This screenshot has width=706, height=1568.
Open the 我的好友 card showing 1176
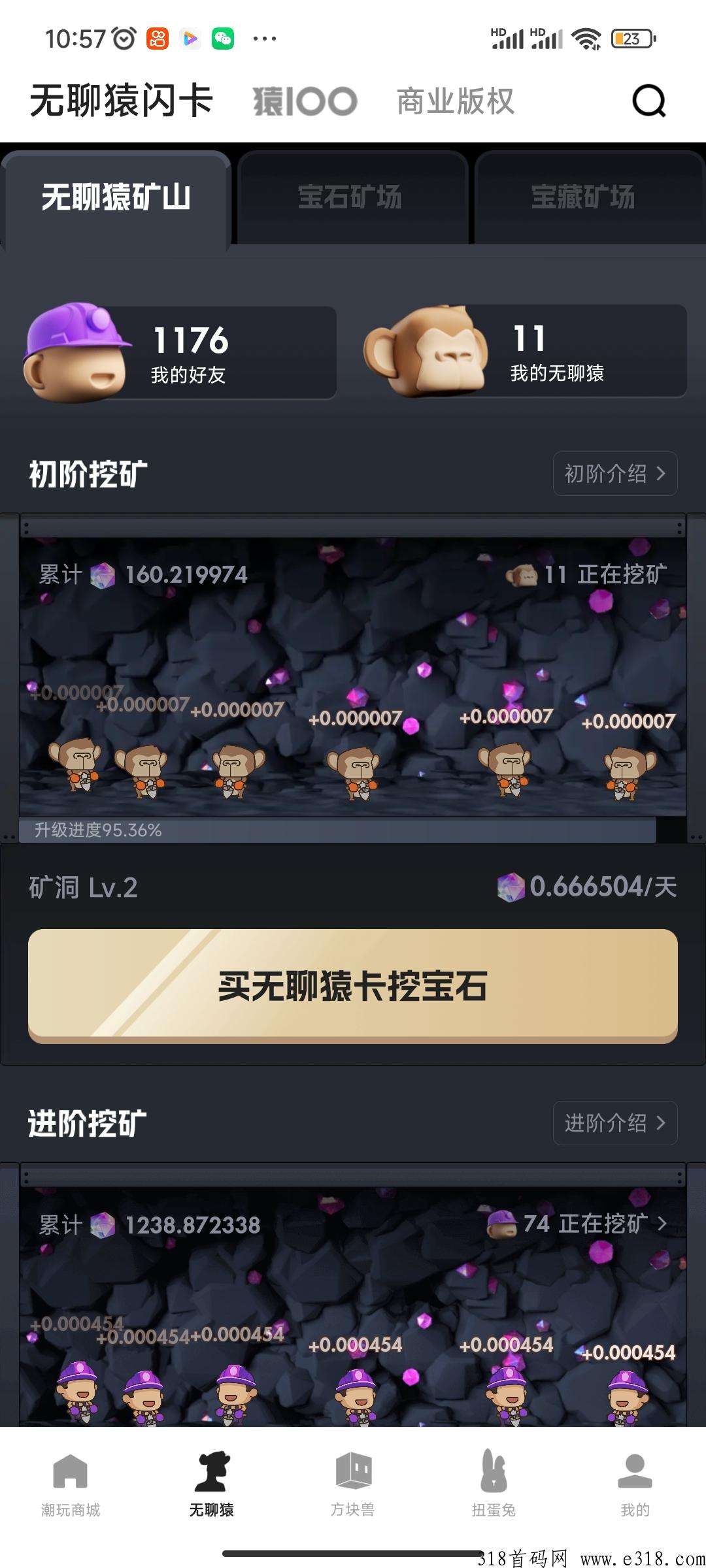click(180, 353)
